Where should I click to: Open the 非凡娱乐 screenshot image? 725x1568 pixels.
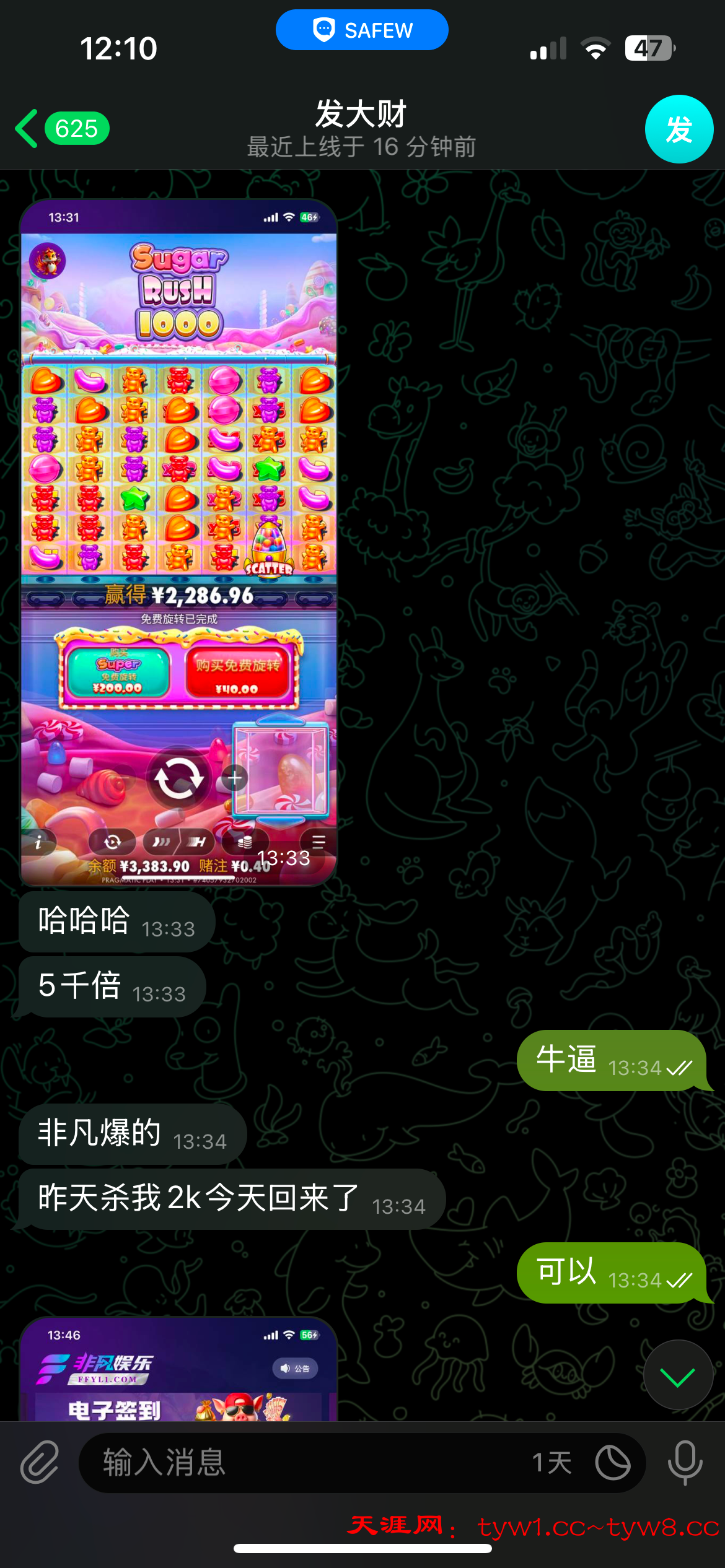click(178, 1370)
